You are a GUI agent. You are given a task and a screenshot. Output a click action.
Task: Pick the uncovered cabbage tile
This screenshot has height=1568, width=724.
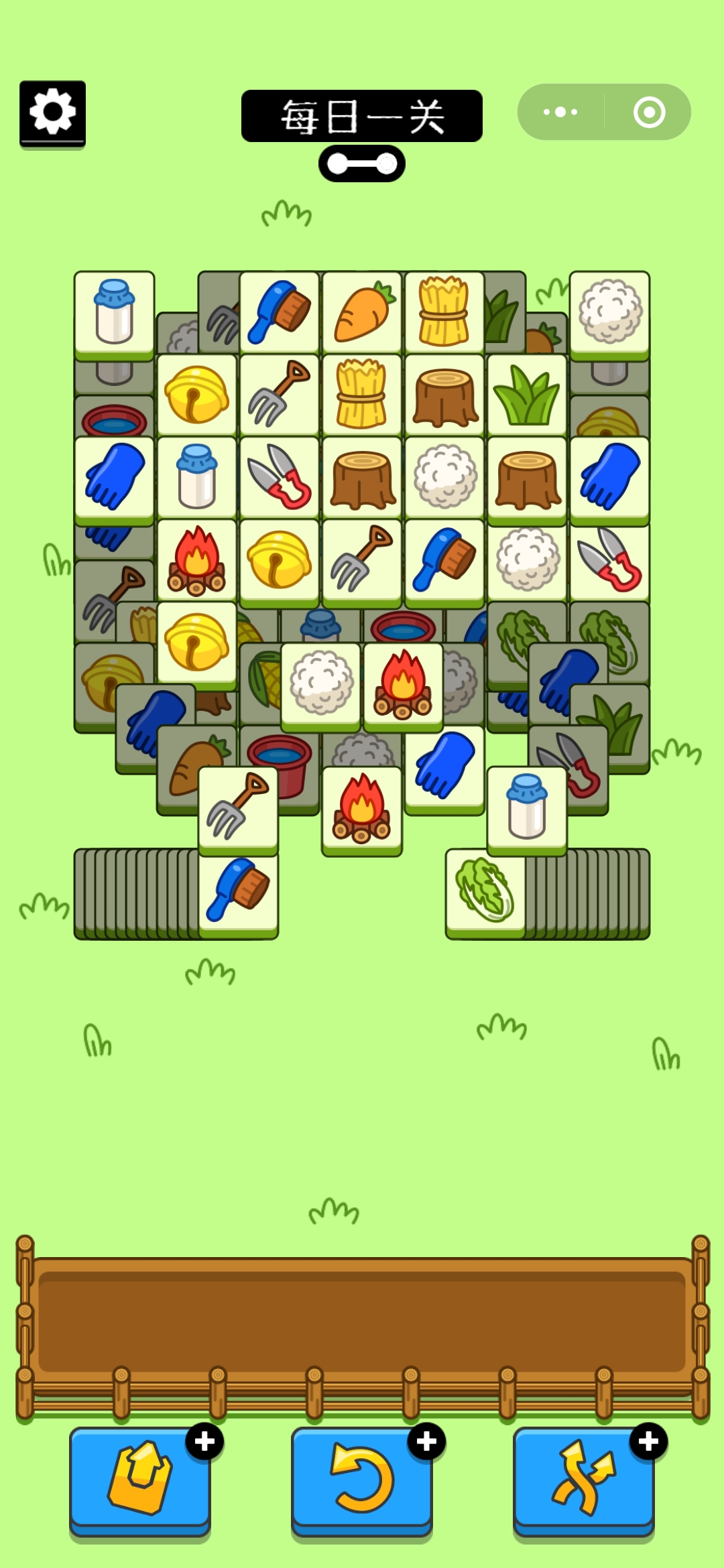tap(485, 891)
